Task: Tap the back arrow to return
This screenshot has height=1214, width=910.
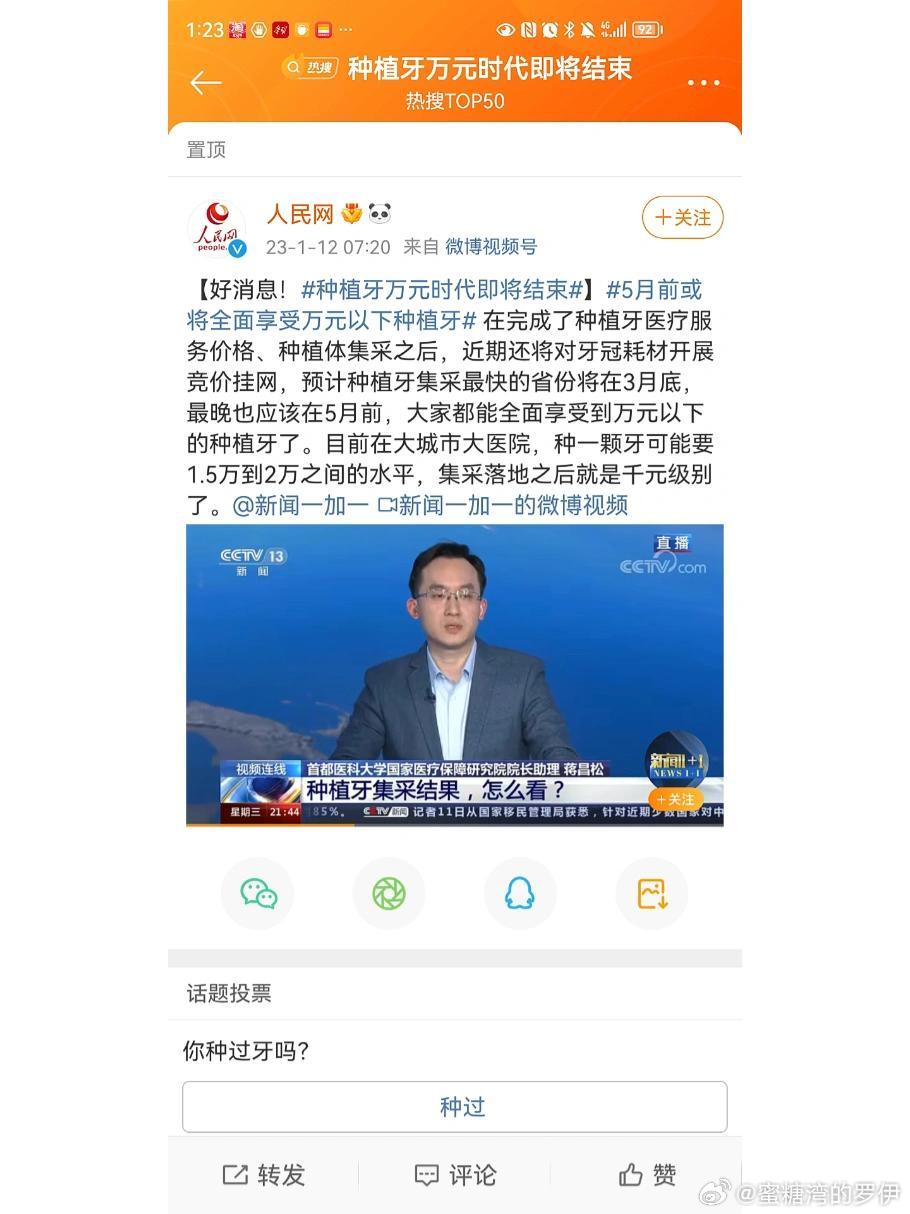Action: (204, 83)
